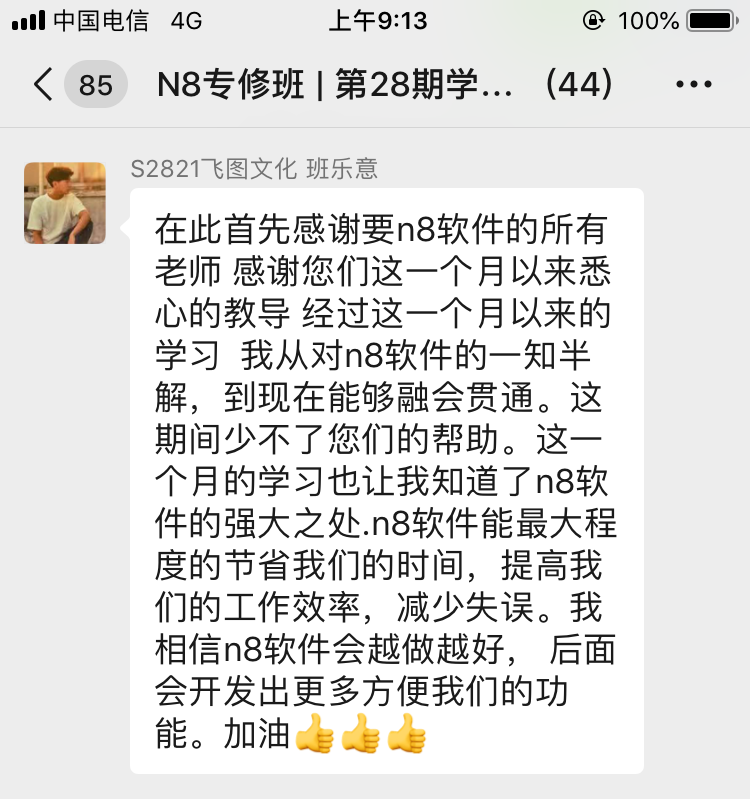Go back to the chat list
Screen dimensions: 750x799
click(43, 85)
